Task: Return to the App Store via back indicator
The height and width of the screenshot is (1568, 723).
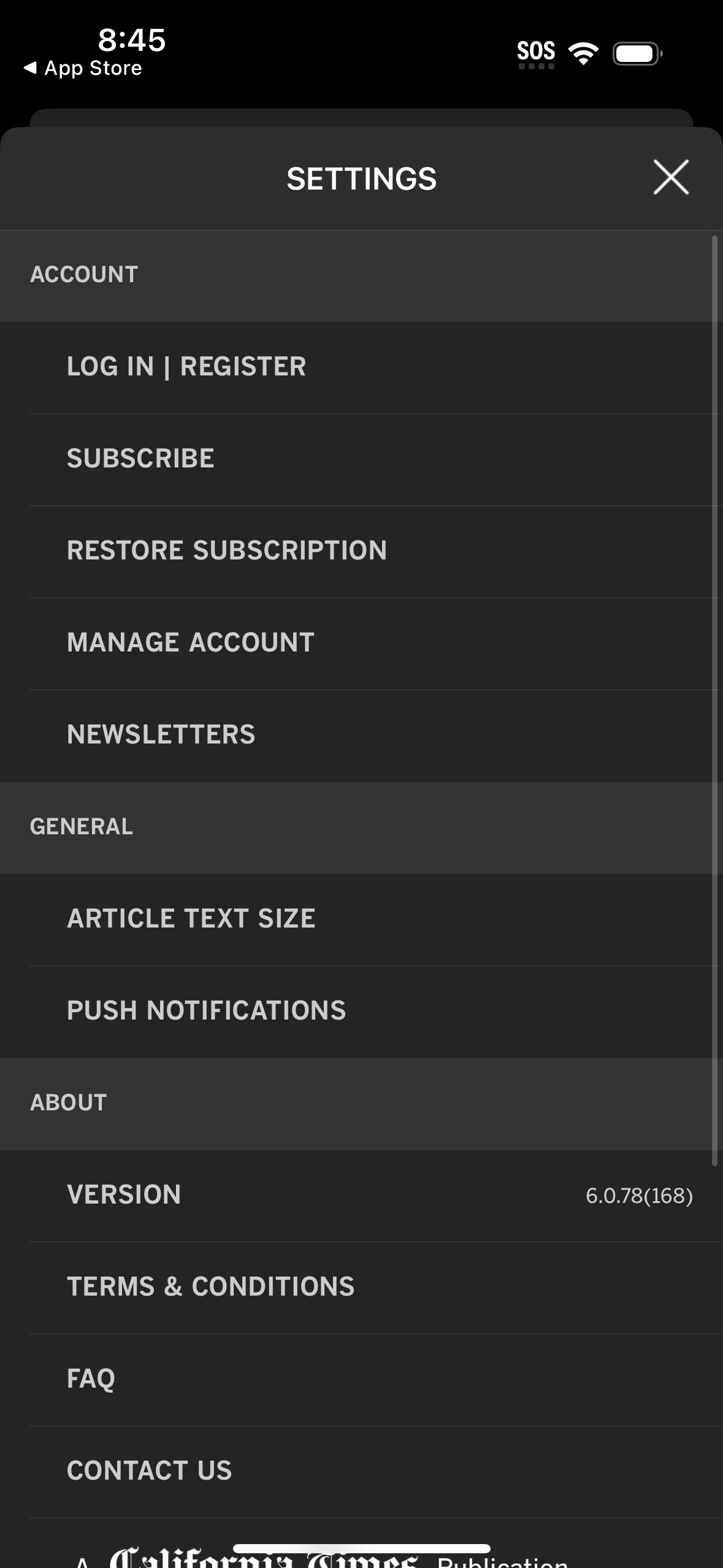Action: coord(83,67)
